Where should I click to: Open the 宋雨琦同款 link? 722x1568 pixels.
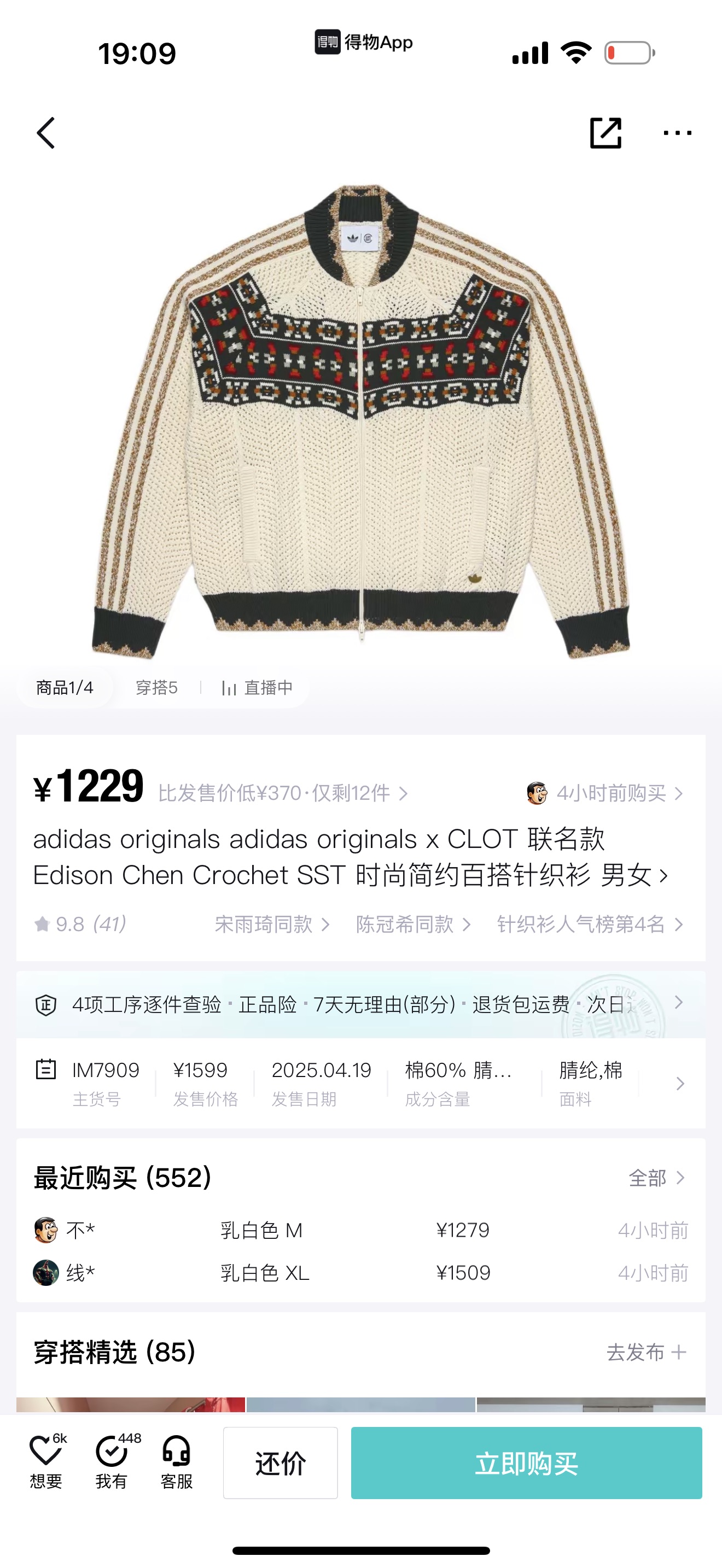click(x=271, y=924)
